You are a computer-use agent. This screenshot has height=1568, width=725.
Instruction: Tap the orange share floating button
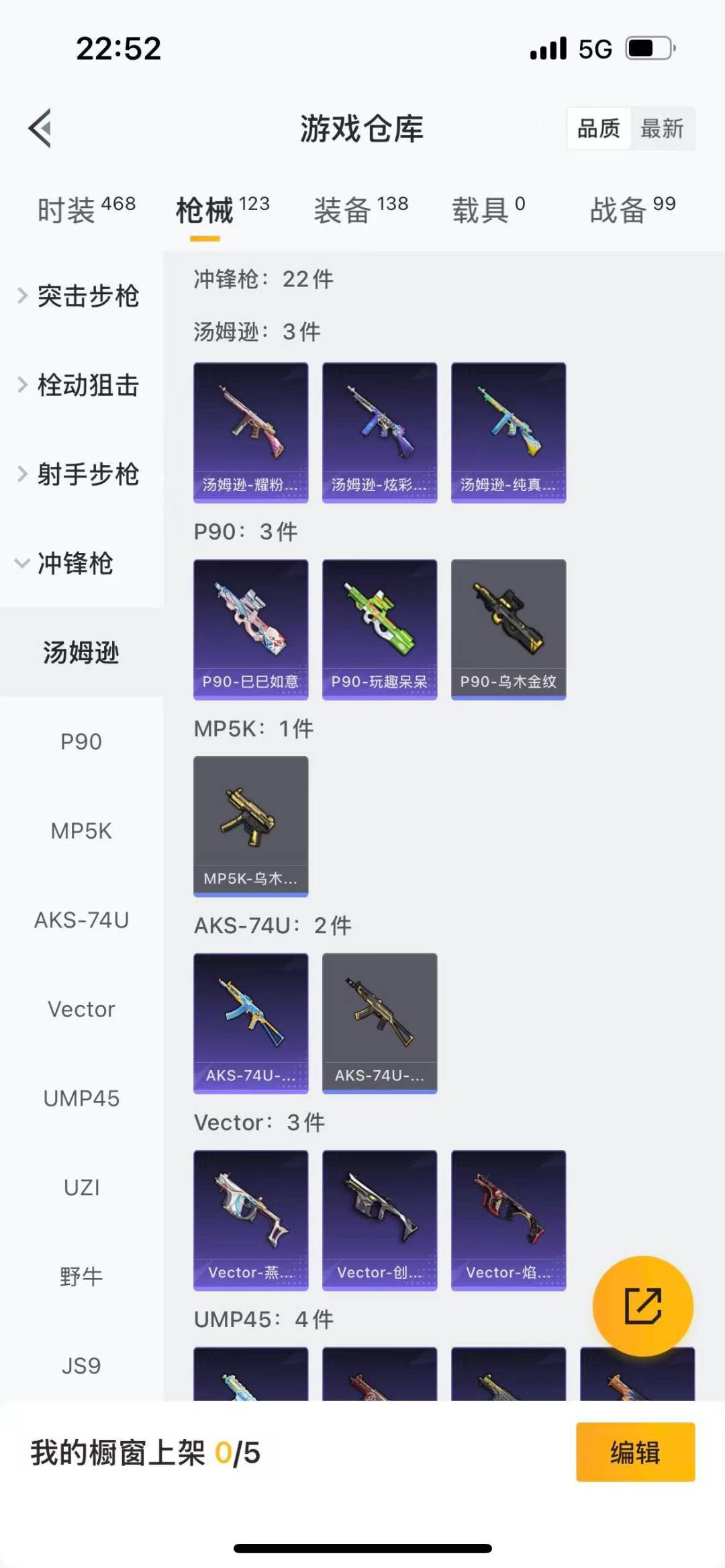[642, 1306]
